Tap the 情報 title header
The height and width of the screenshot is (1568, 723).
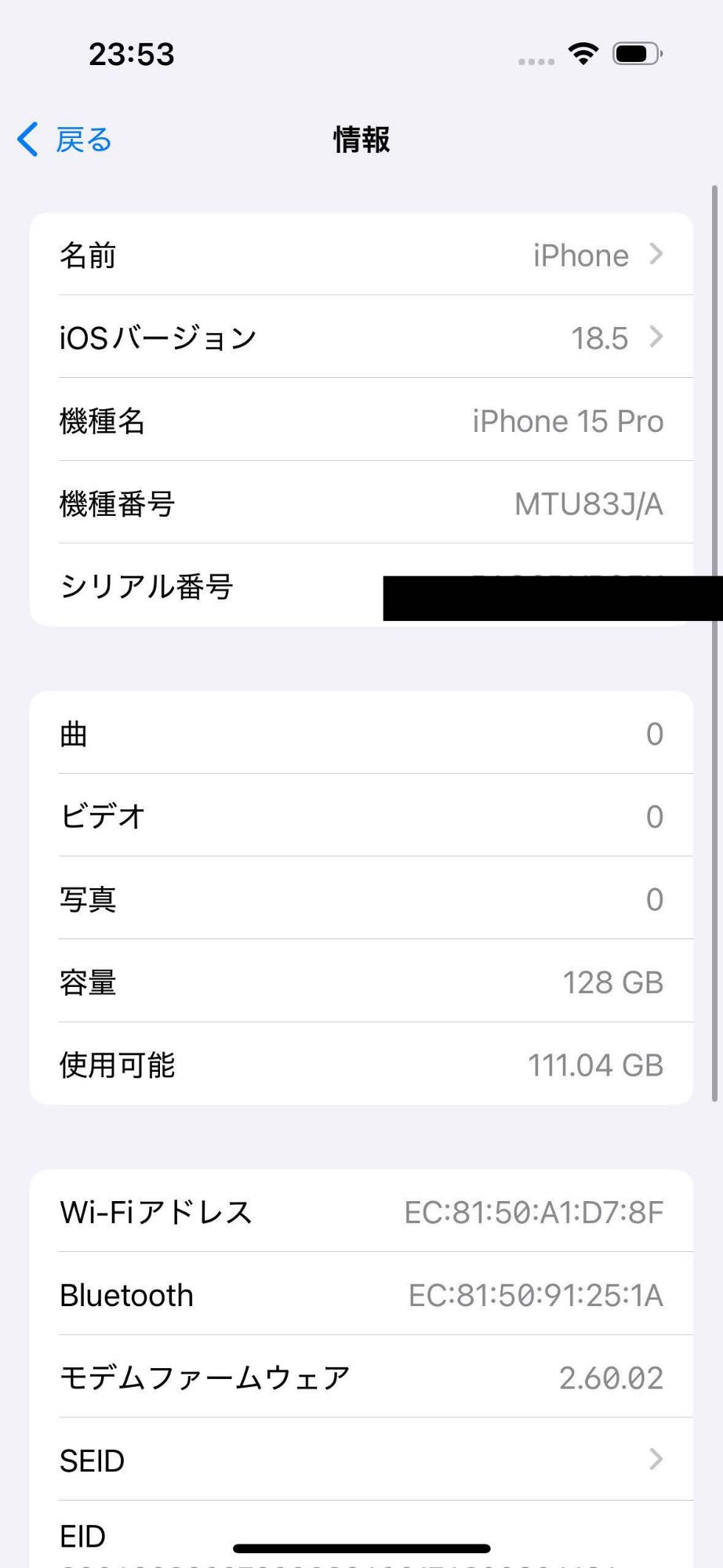coord(361,140)
